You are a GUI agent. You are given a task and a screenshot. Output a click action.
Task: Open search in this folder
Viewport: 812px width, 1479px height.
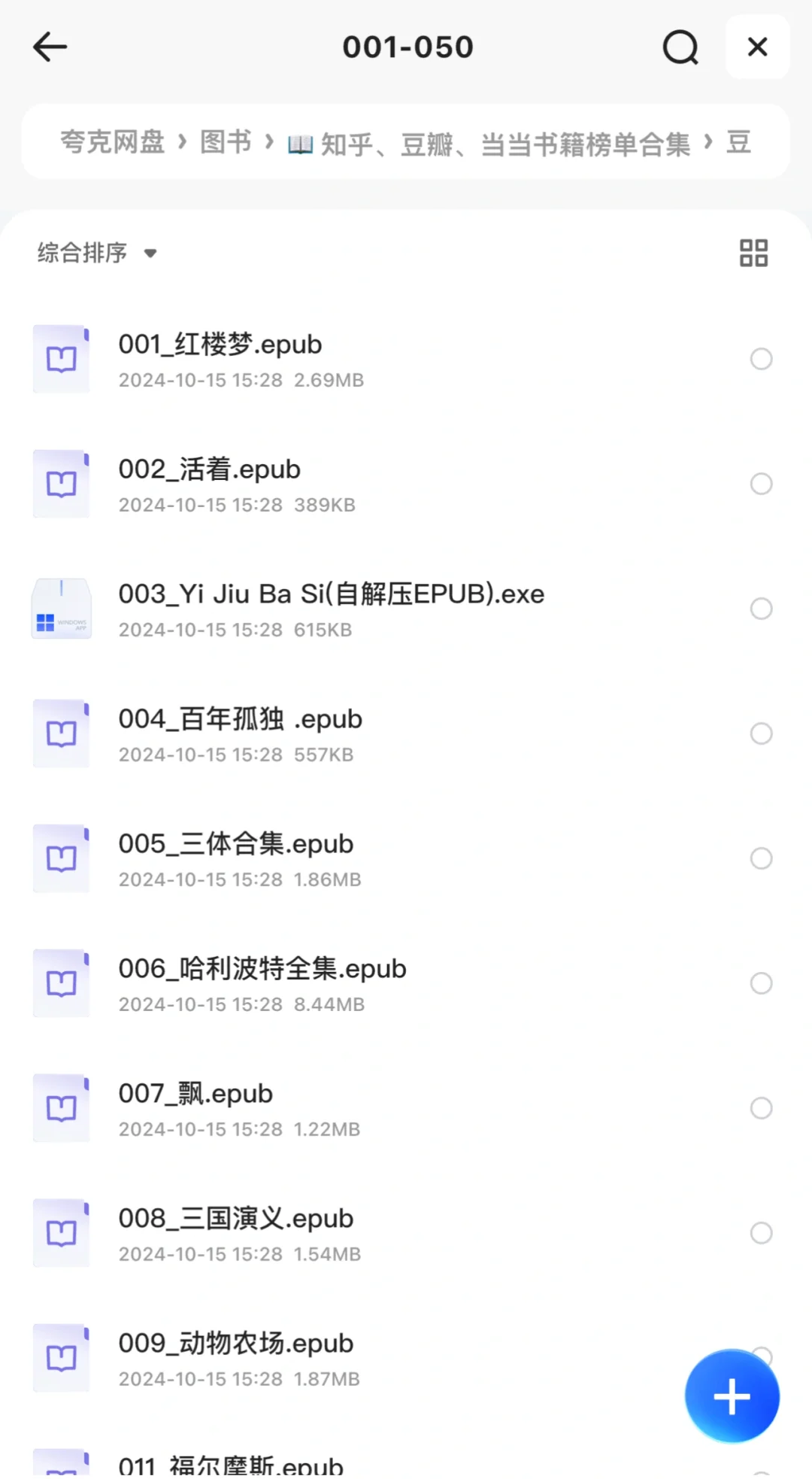coord(680,47)
